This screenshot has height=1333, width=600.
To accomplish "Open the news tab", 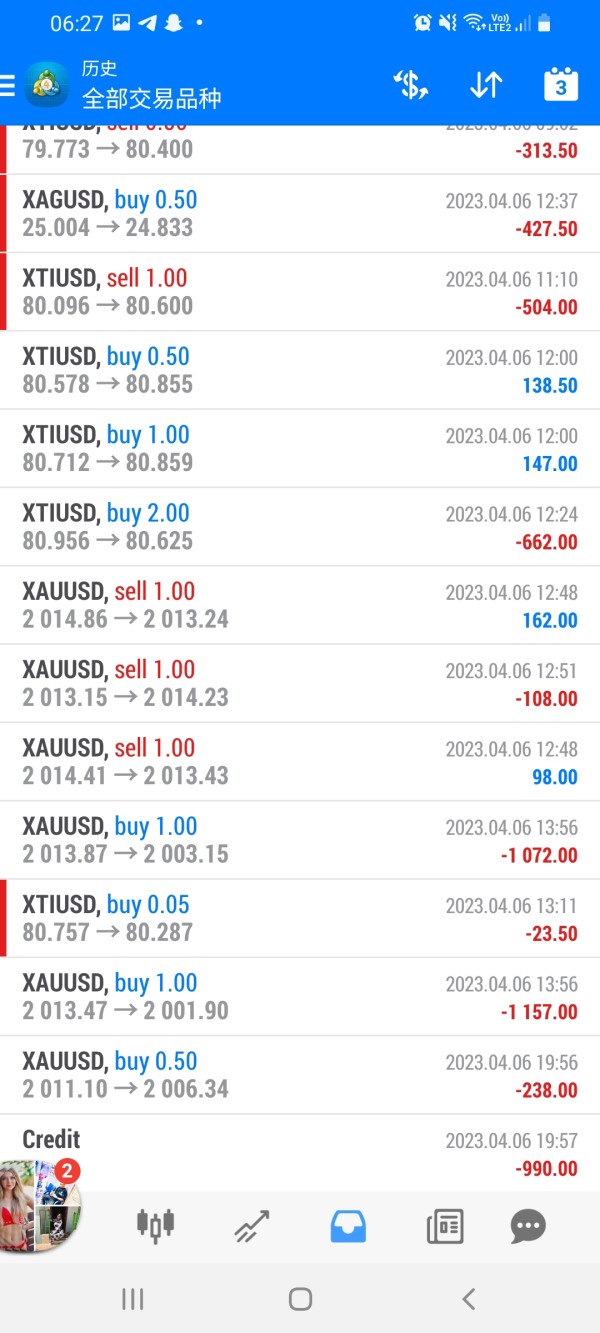I will coord(445,1225).
